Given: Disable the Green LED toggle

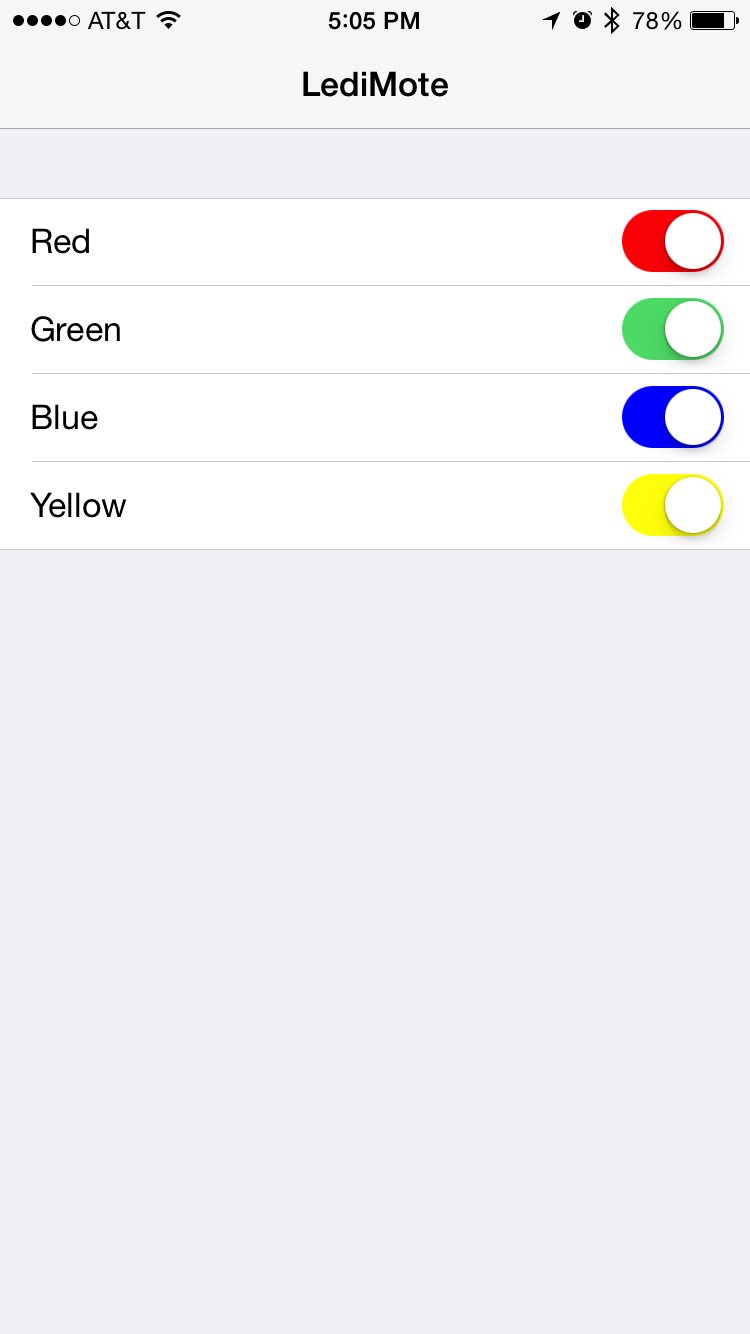Looking at the screenshot, I should 673,329.
